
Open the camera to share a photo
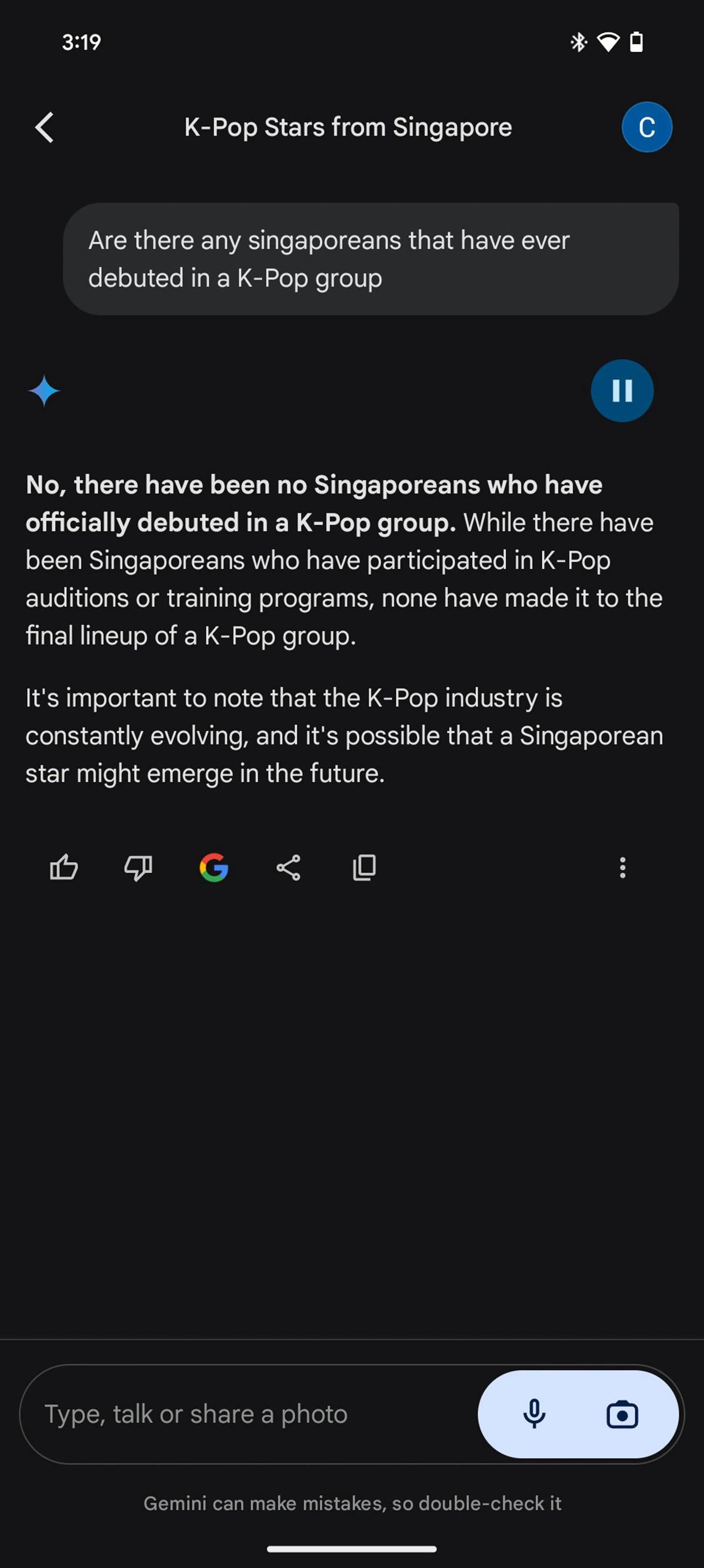pos(622,1414)
